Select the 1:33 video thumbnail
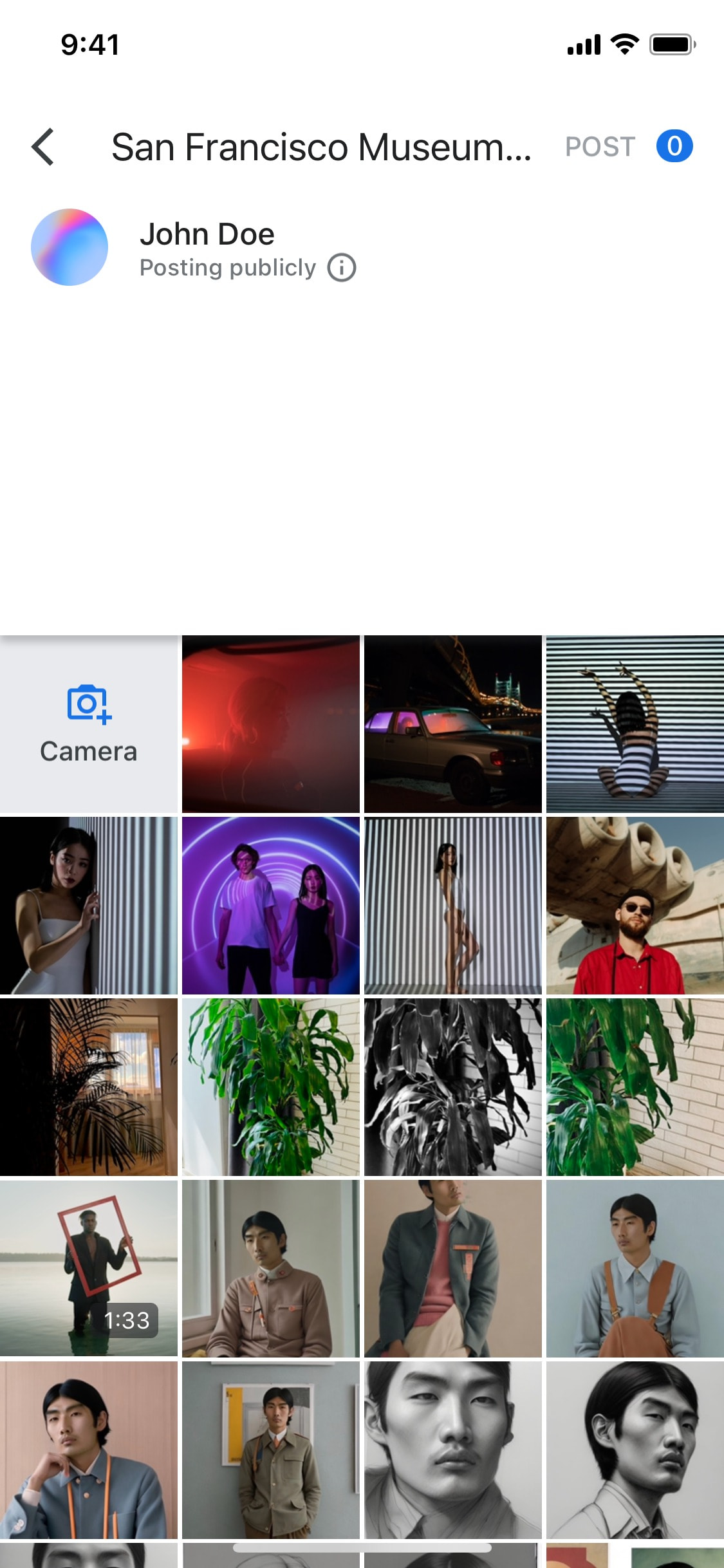 pos(89,1269)
